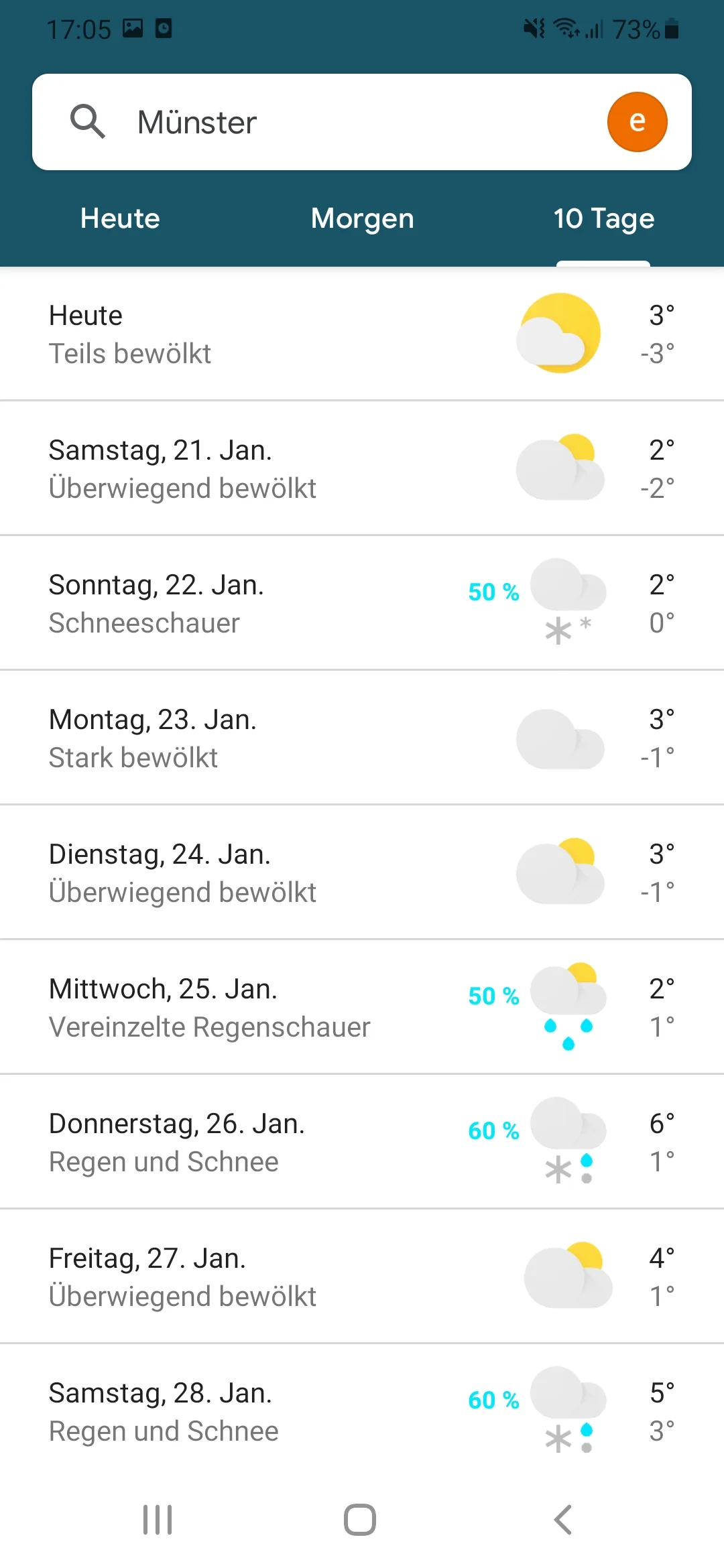This screenshot has height=1568, width=724.
Task: Open today's forecast row (Heute)
Action: [x=362, y=334]
